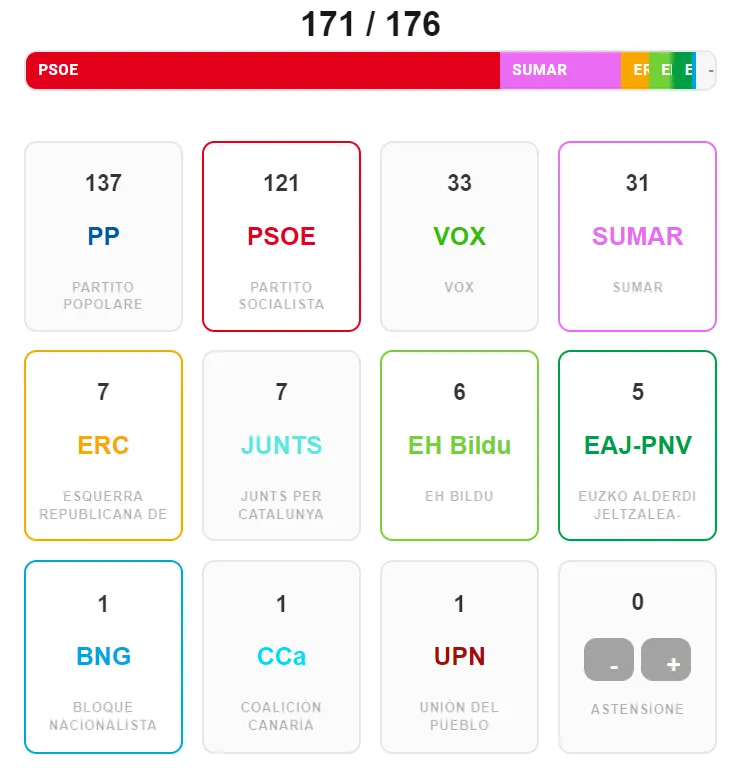Remove BNG from the coalition
740x770 pixels.
[x=103, y=656]
